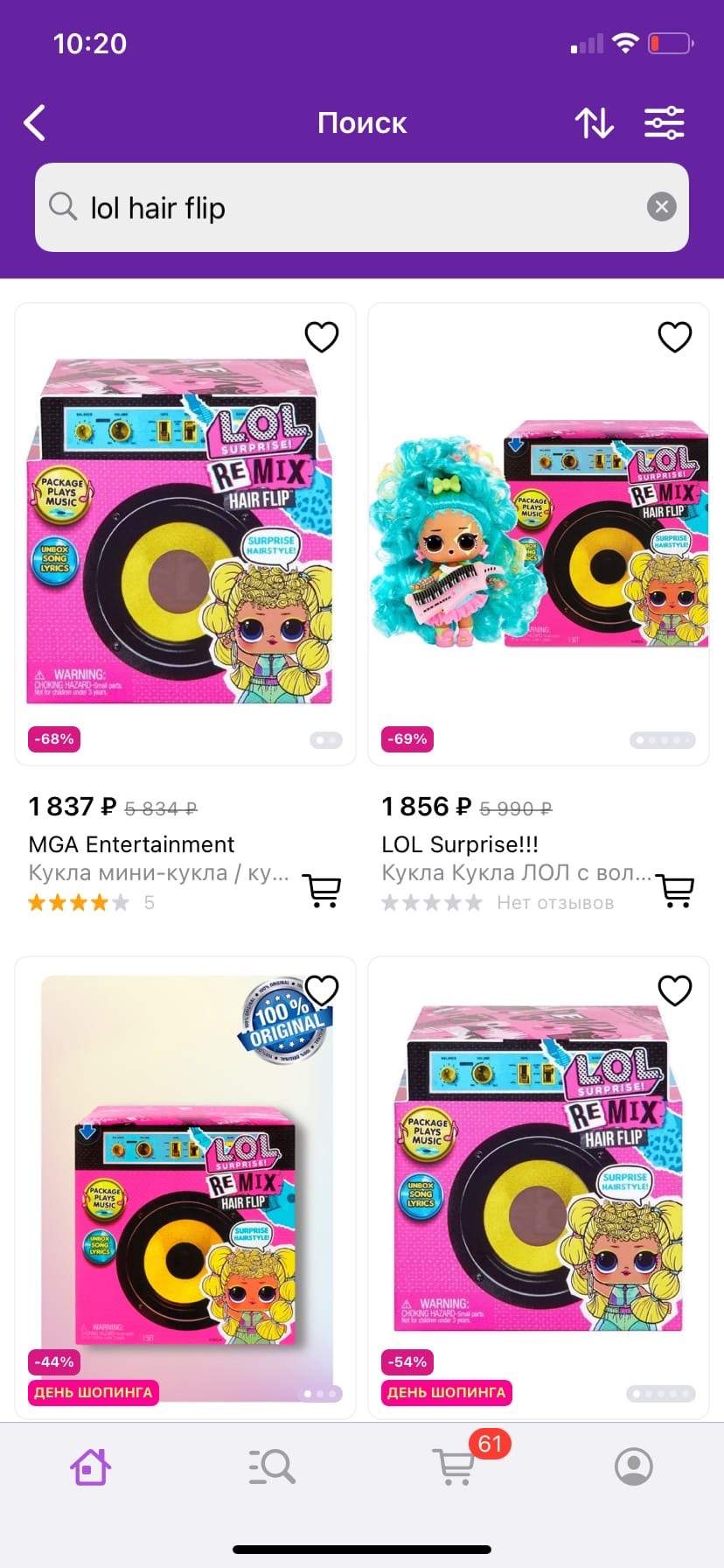Switch to the catalog search tab
This screenshot has height=1568, width=724.
click(x=272, y=1466)
